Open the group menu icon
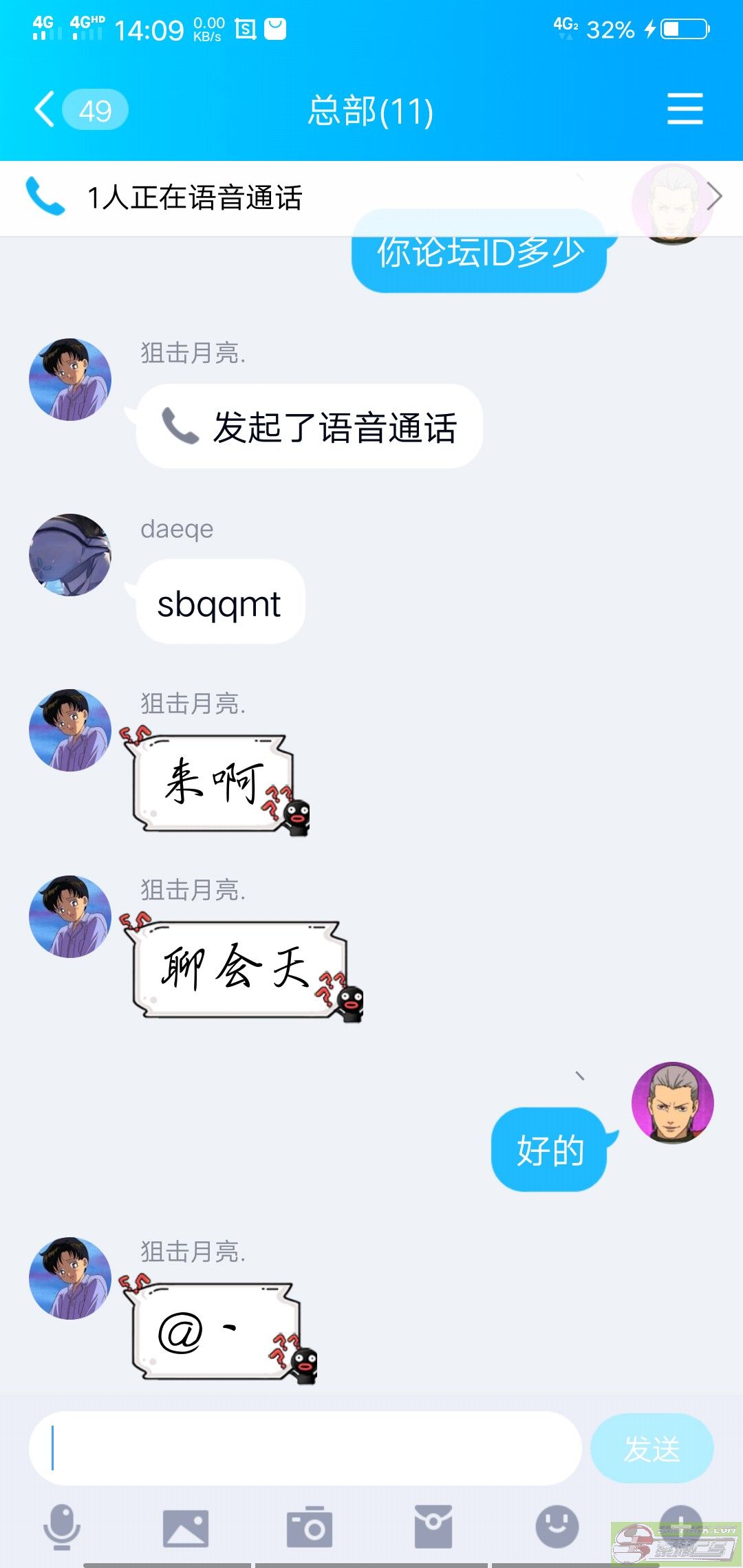 click(685, 110)
